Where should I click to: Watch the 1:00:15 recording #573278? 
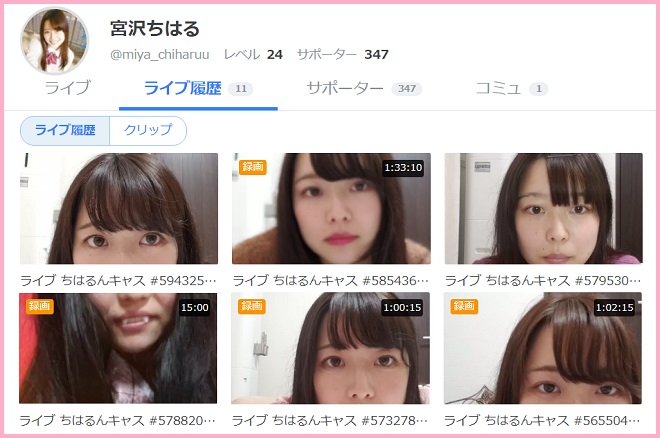[331, 348]
